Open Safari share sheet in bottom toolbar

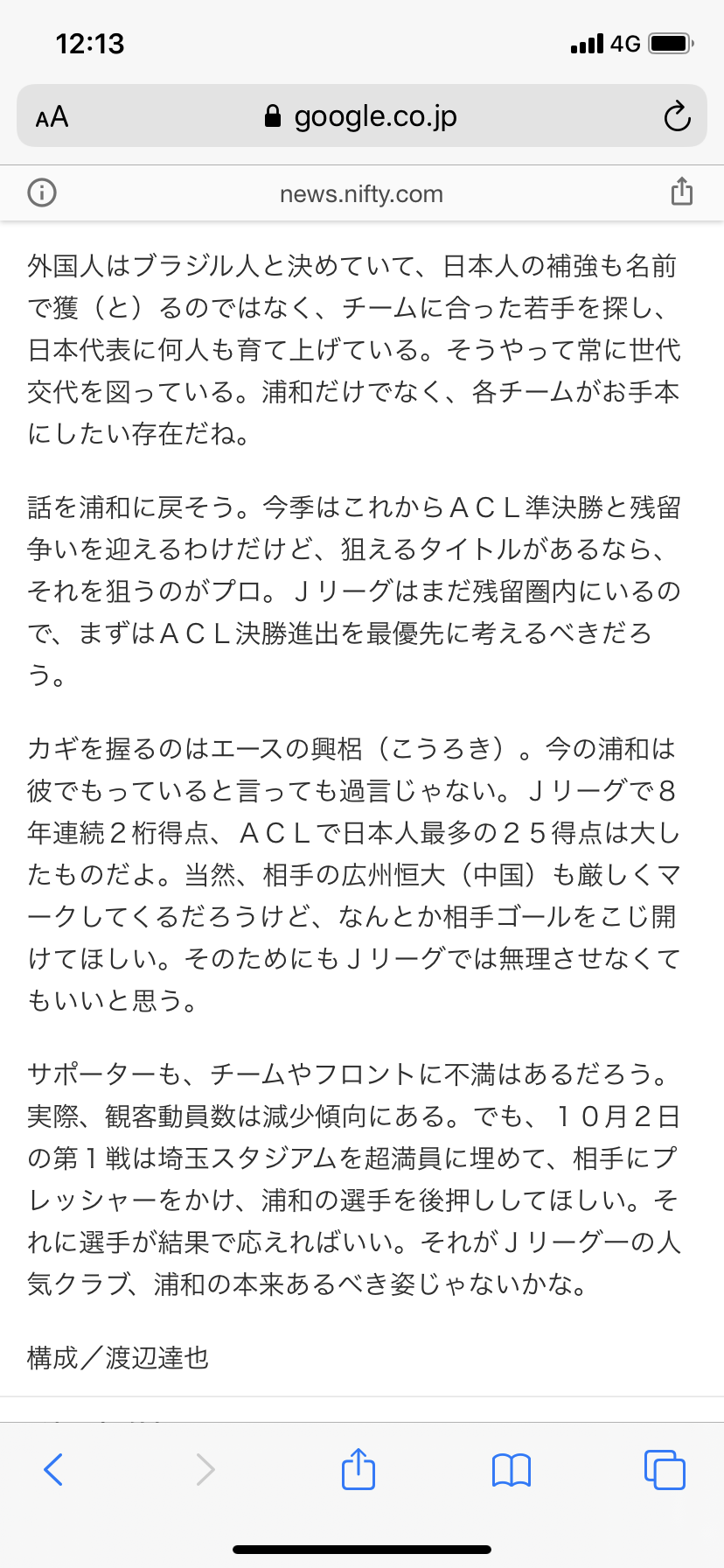coord(358,1469)
